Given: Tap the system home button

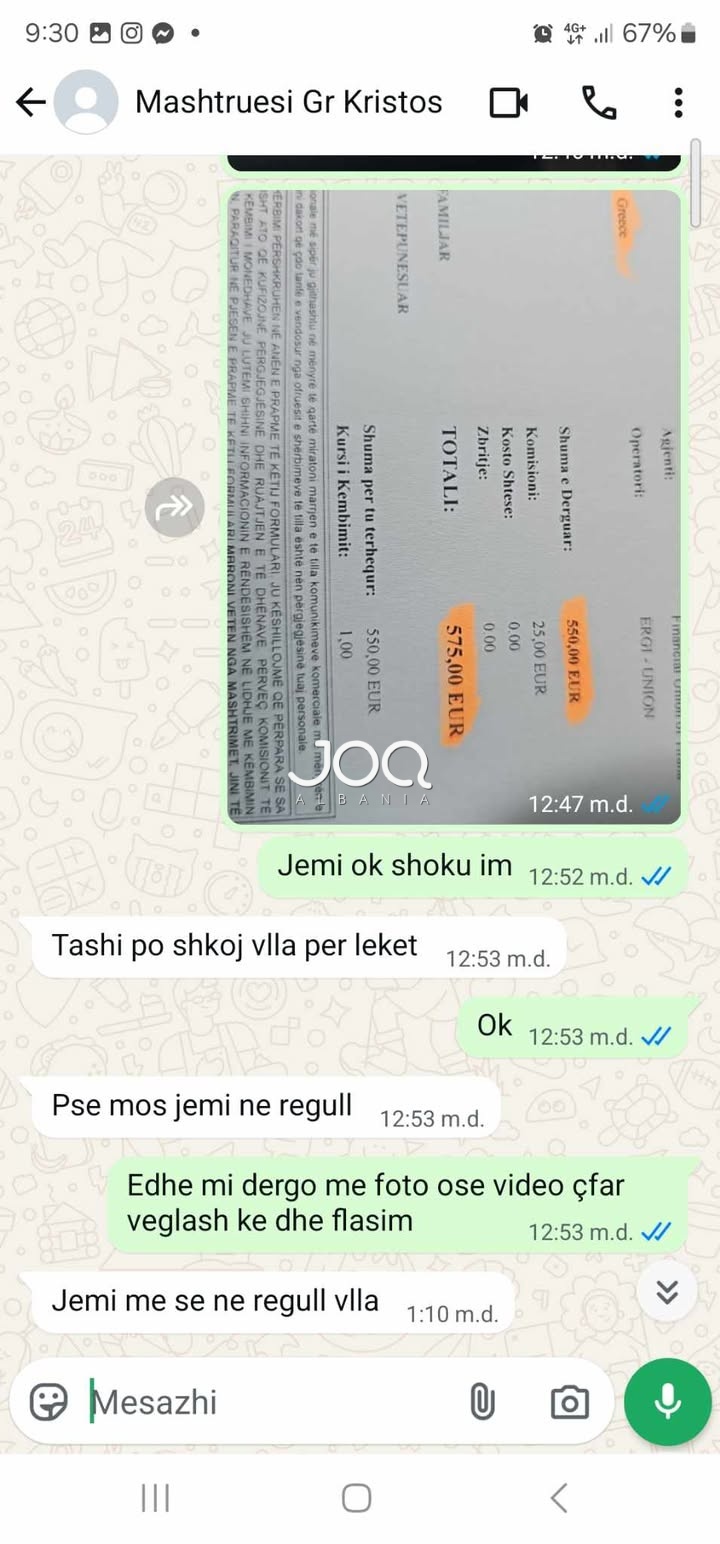Looking at the screenshot, I should pyautogui.click(x=357, y=1497).
